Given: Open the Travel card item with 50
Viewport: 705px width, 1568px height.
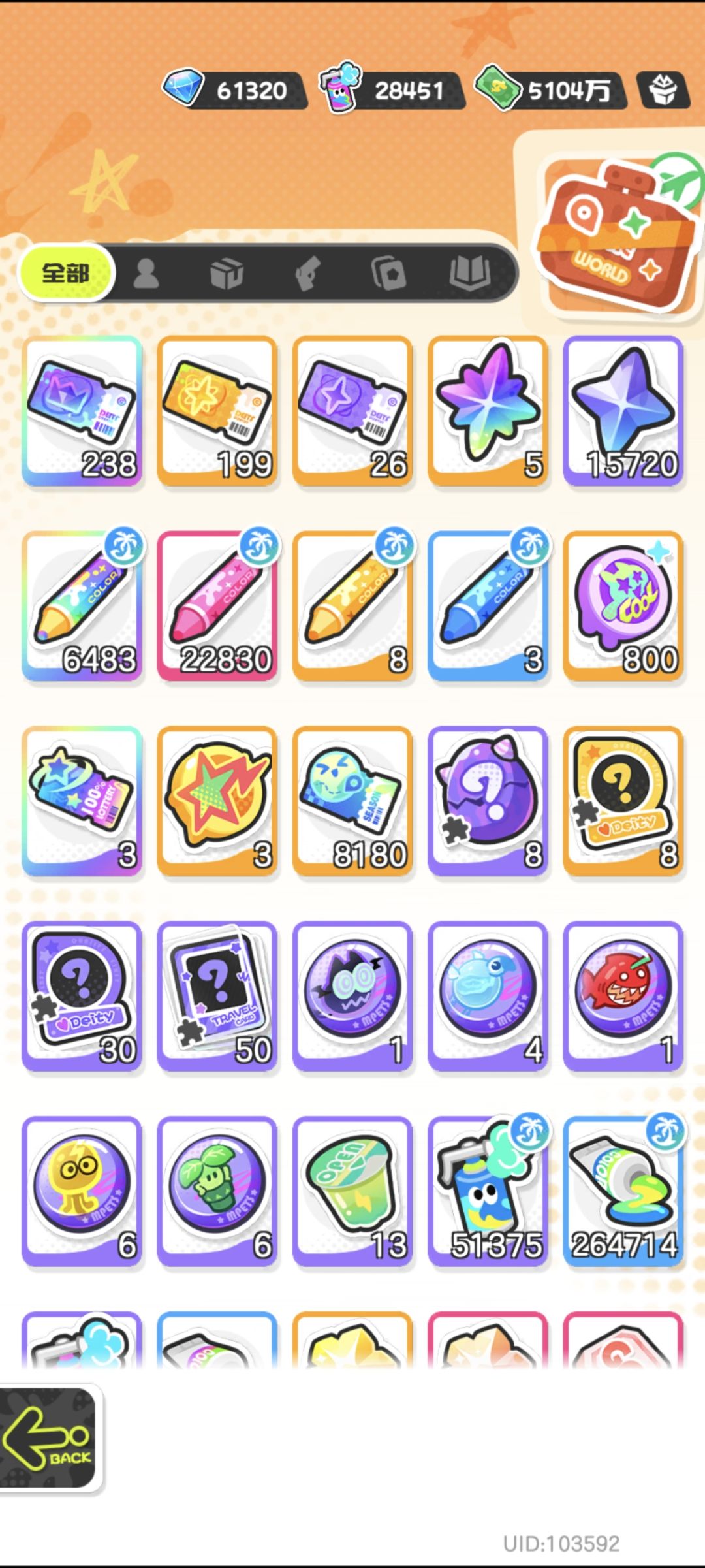Looking at the screenshot, I should pyautogui.click(x=217, y=997).
